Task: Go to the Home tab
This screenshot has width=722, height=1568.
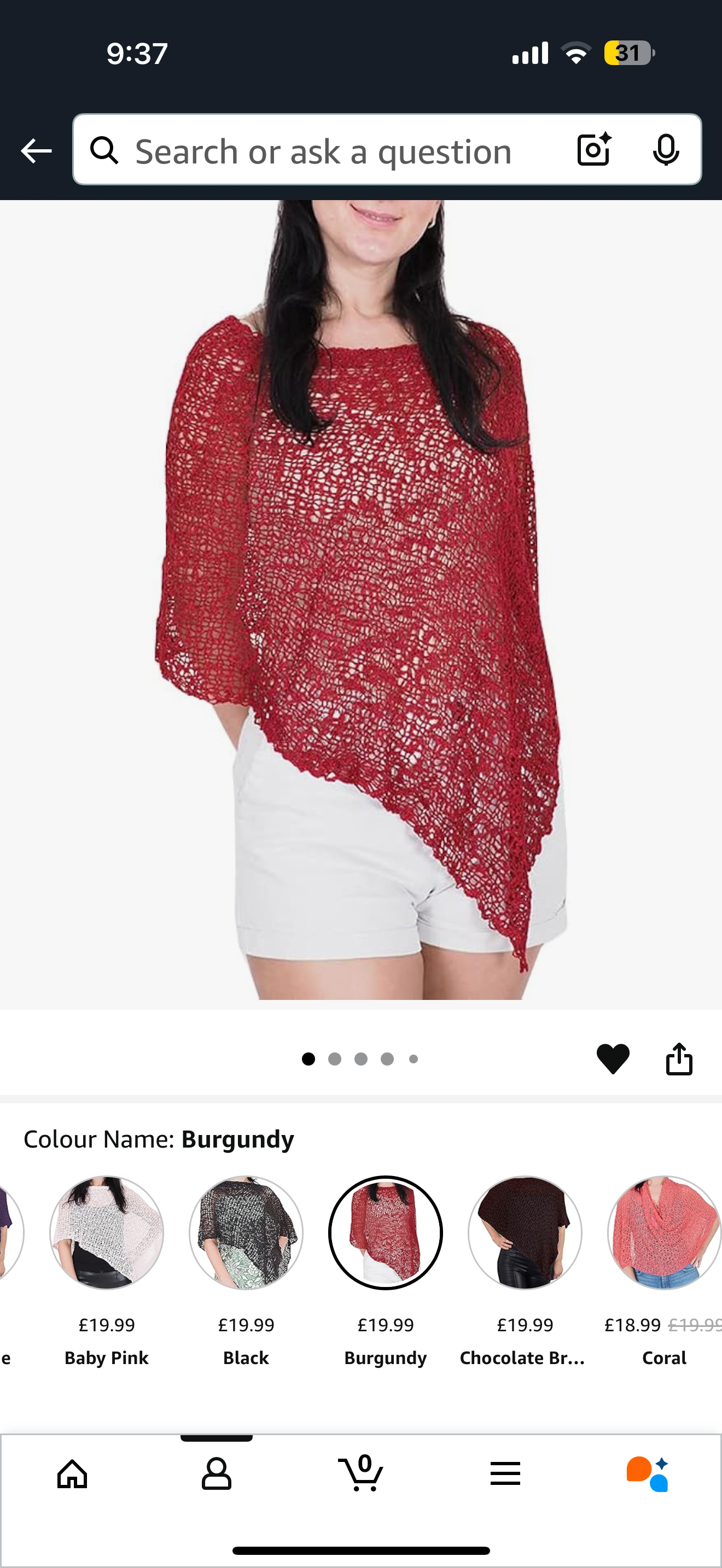Action: point(72,1473)
